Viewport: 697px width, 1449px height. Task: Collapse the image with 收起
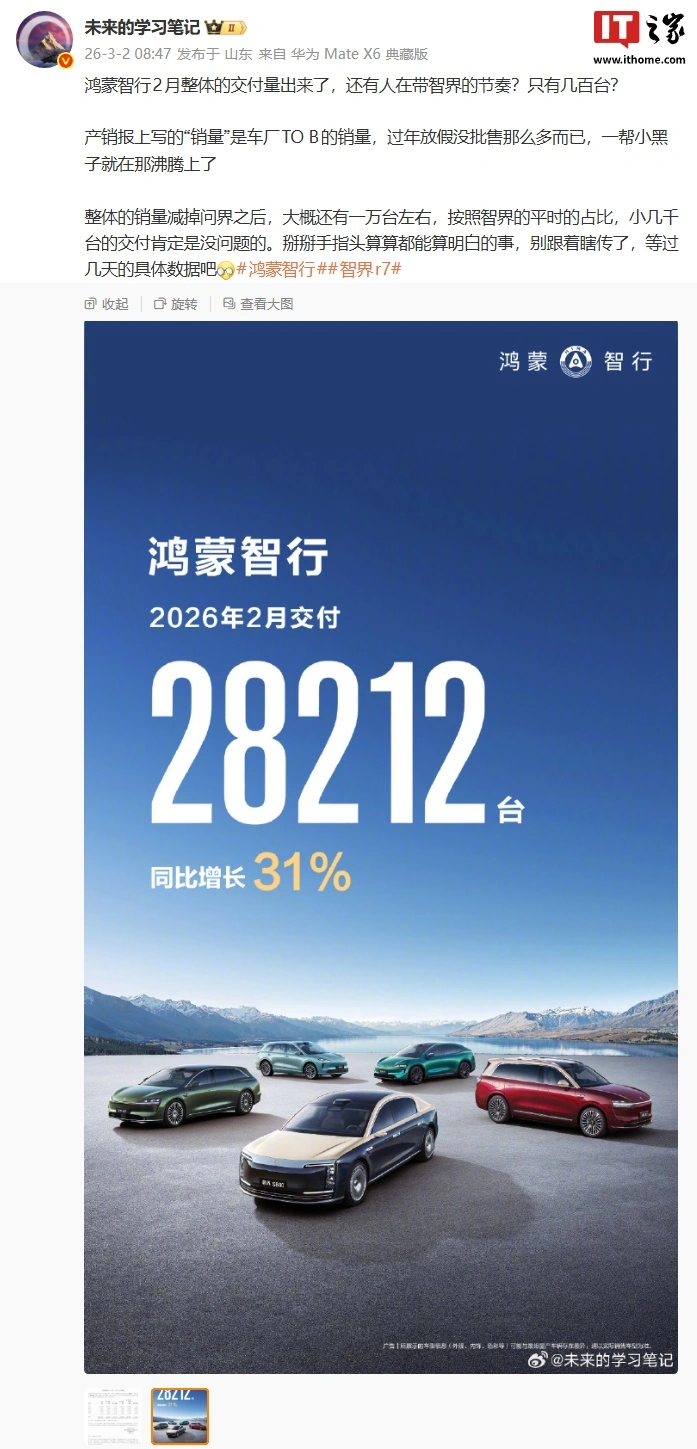[x=107, y=304]
